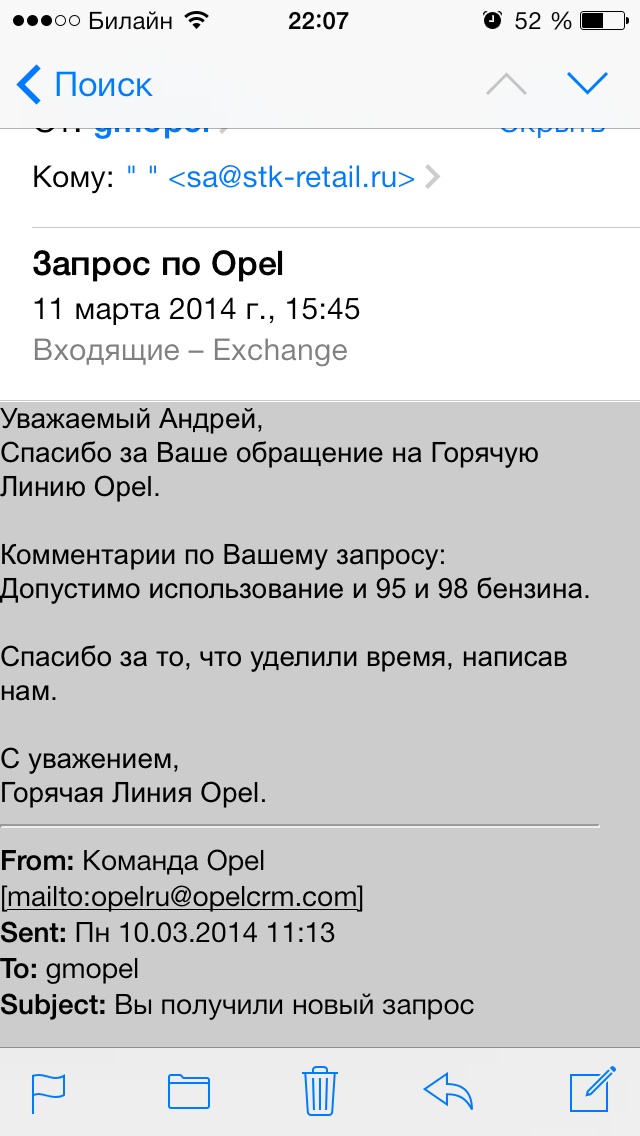Compose a new email
Screen dimensions: 640x1136
tap(593, 1089)
